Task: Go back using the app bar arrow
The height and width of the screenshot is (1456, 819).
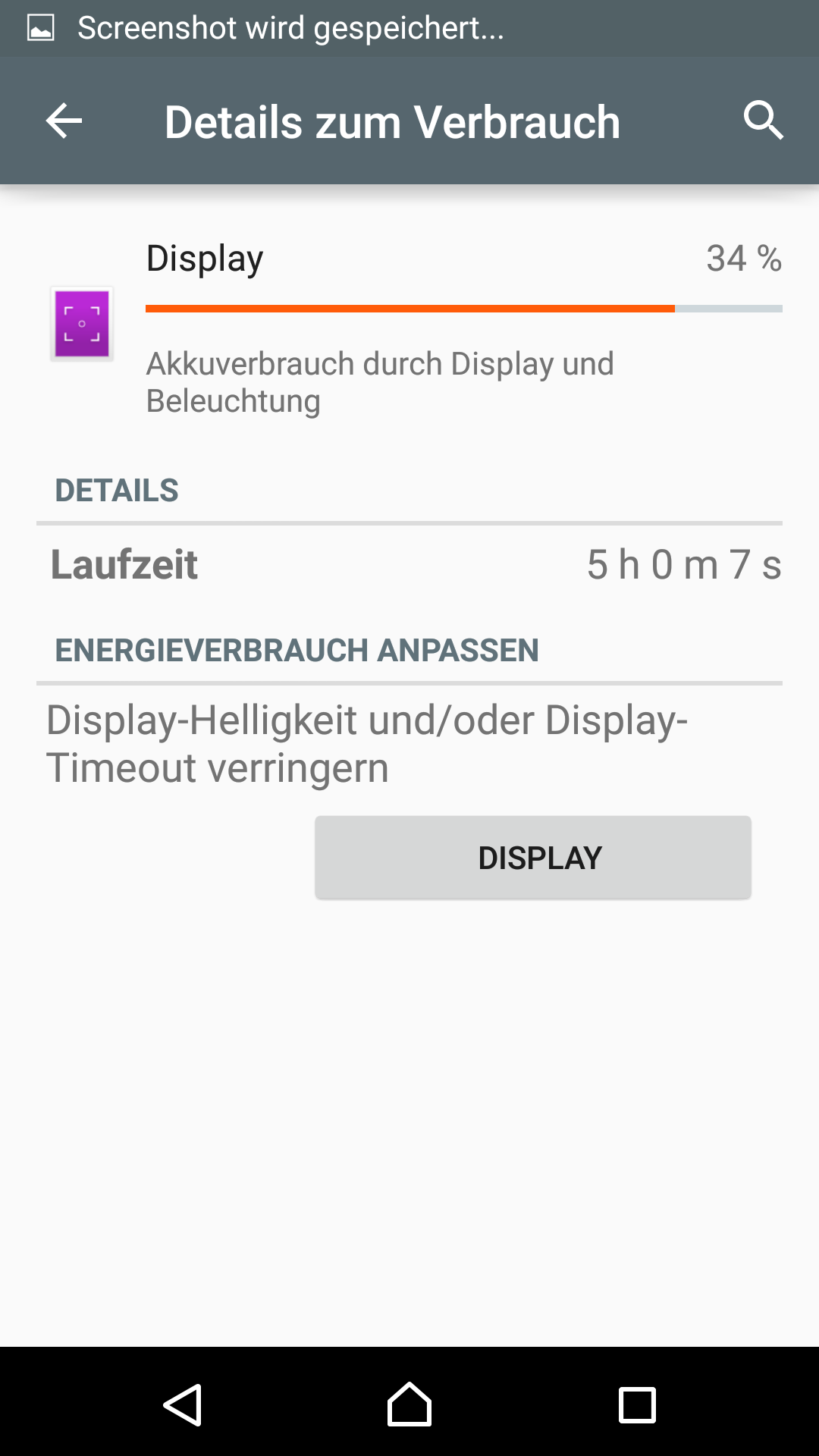Action: 64,121
